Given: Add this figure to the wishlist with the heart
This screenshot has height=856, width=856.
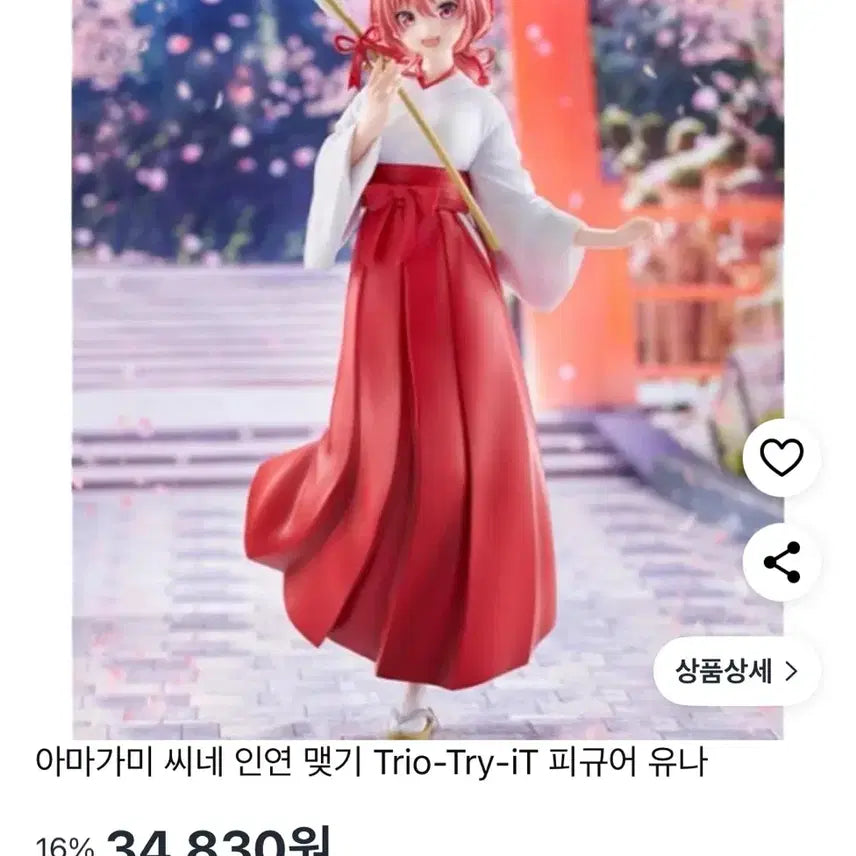Looking at the screenshot, I should pos(781,458).
